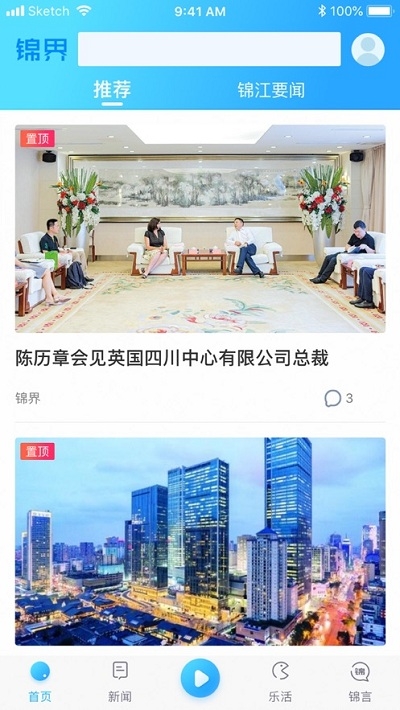Switch to the 锦江要闻 tab
The width and height of the screenshot is (400, 710).
click(271, 90)
